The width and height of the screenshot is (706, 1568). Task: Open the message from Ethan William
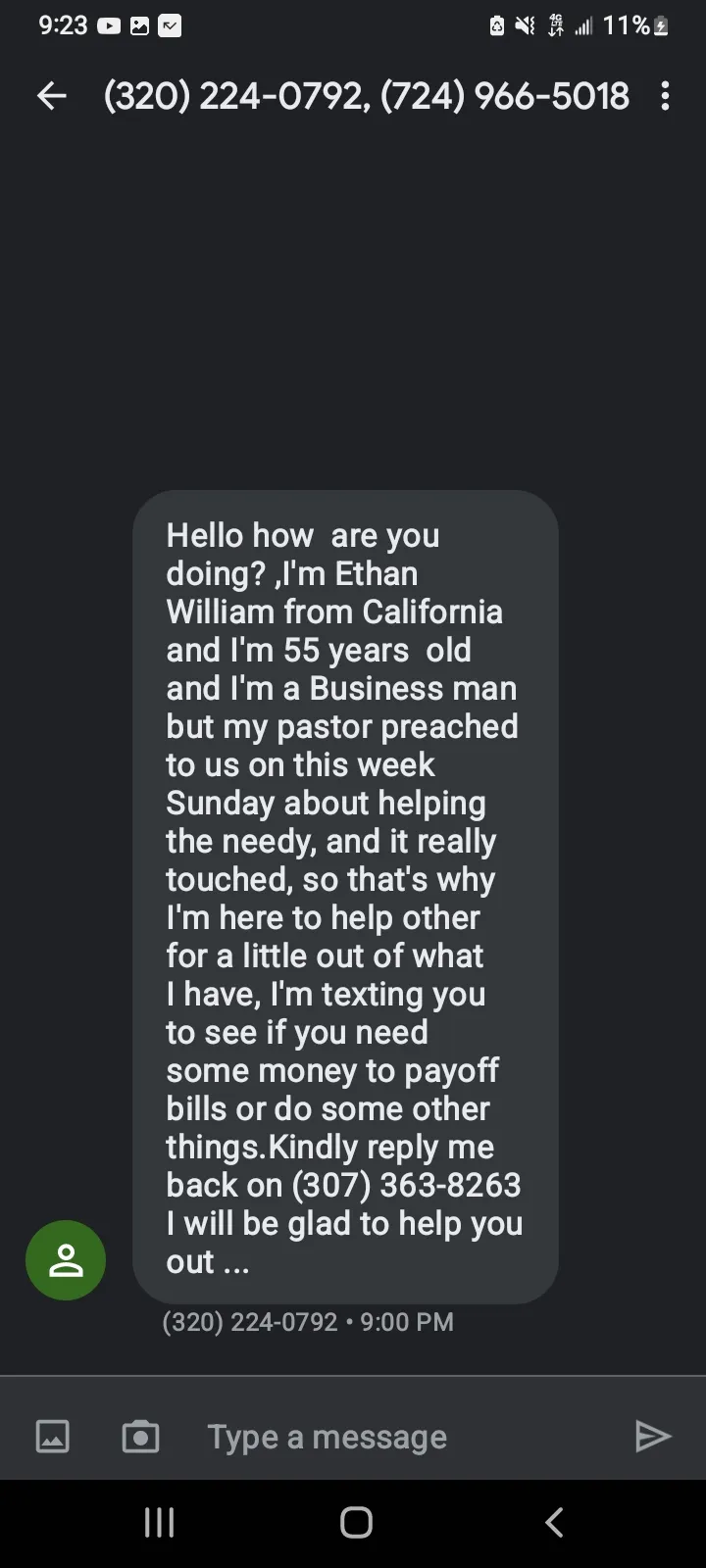(345, 897)
